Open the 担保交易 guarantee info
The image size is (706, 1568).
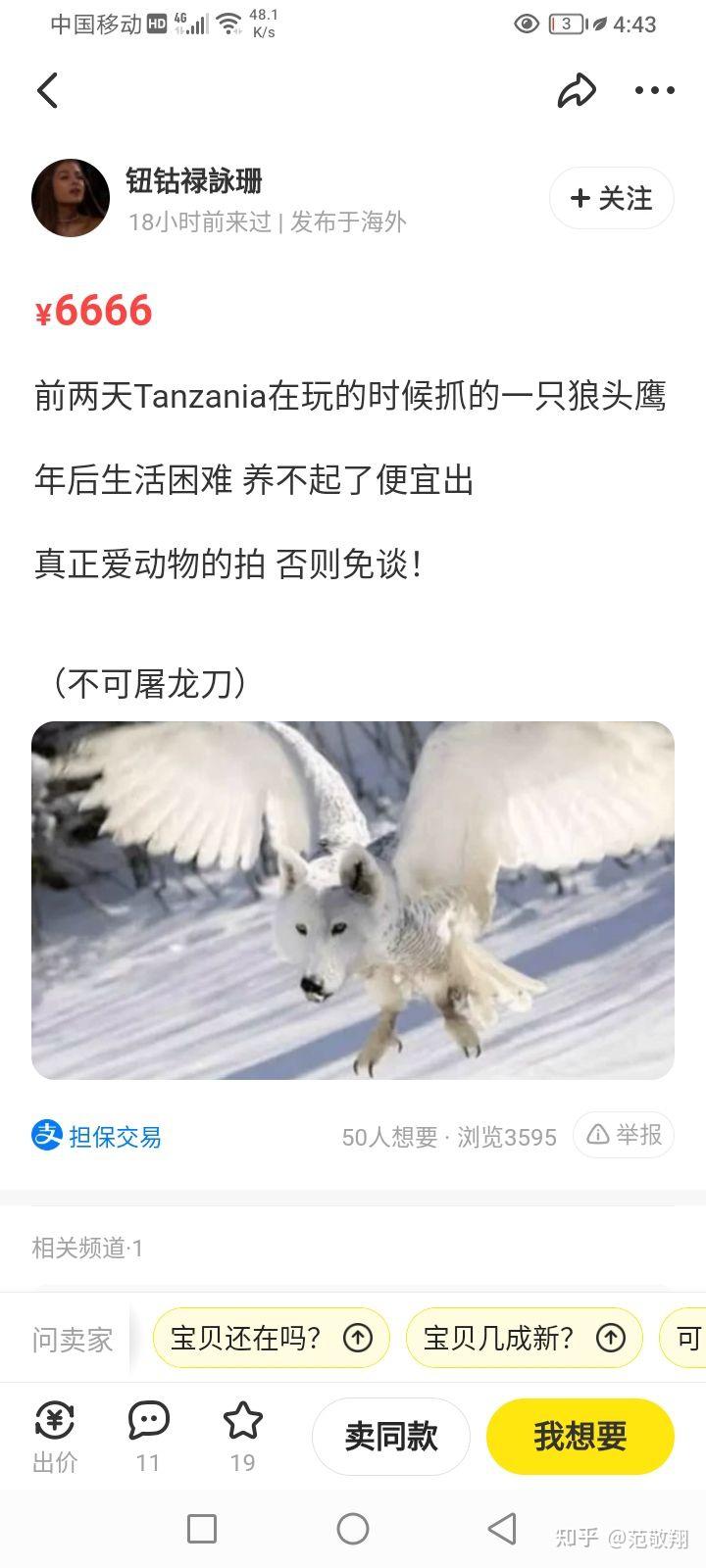click(x=97, y=1137)
